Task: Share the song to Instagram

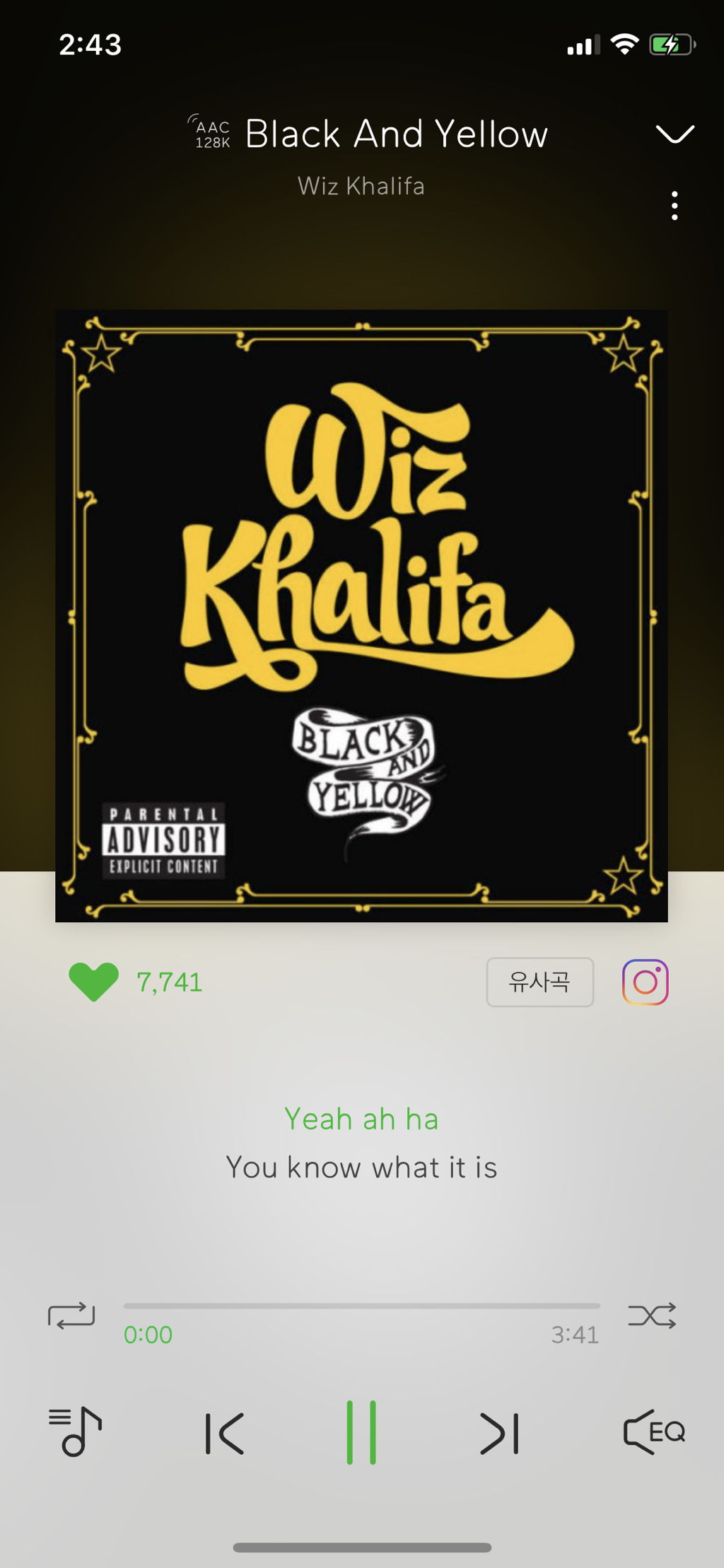Action: point(645,982)
